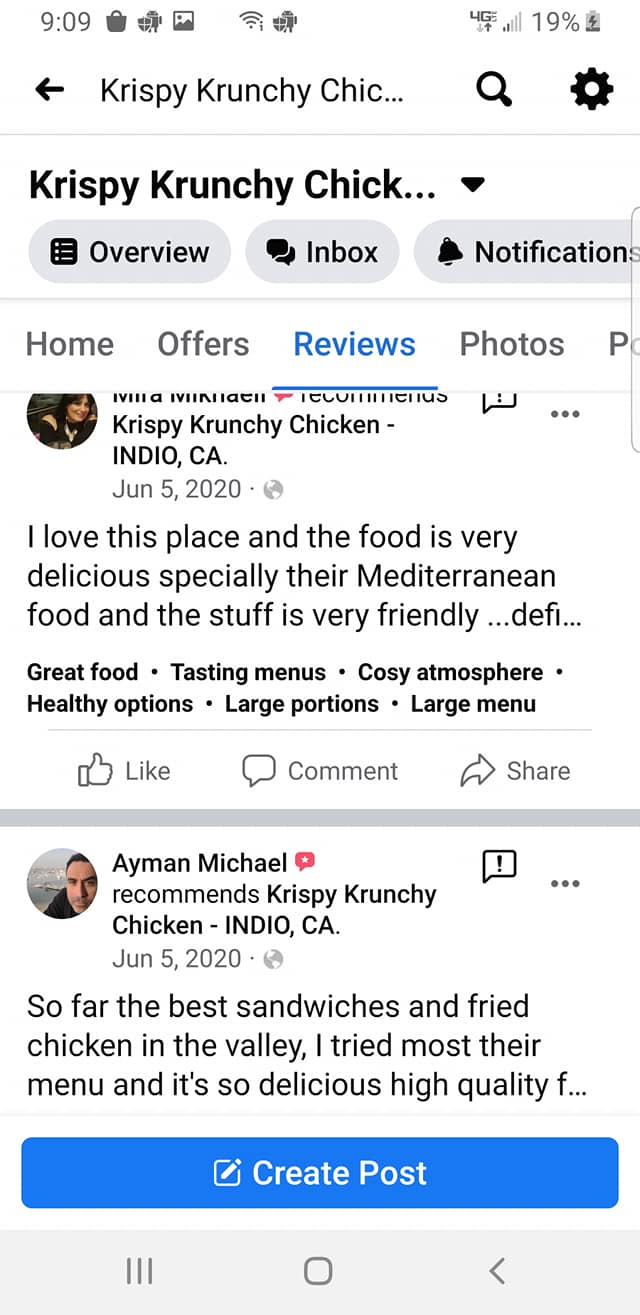Open page search magnifier
This screenshot has height=1315, width=640.
point(494,91)
